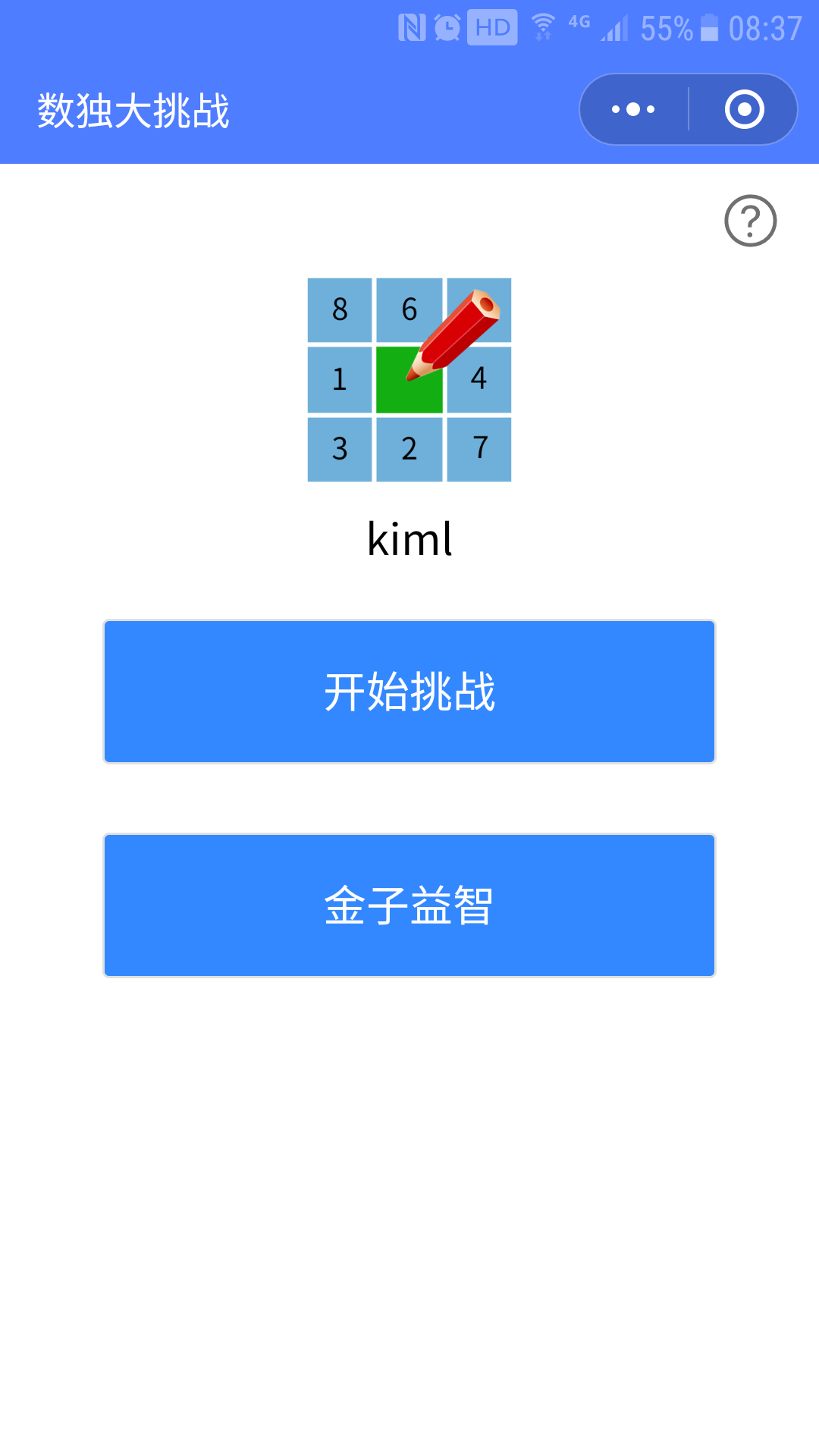Tap the green highlighted sudoku cell

tap(409, 381)
